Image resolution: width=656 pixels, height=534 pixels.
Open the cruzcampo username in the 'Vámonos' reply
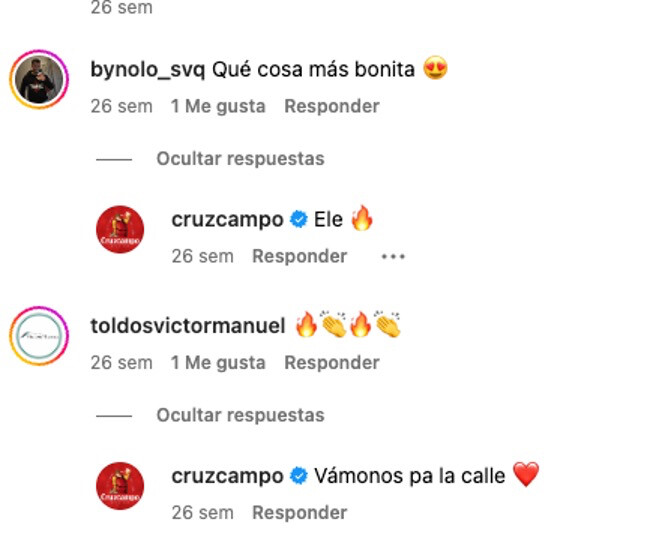coord(227,476)
